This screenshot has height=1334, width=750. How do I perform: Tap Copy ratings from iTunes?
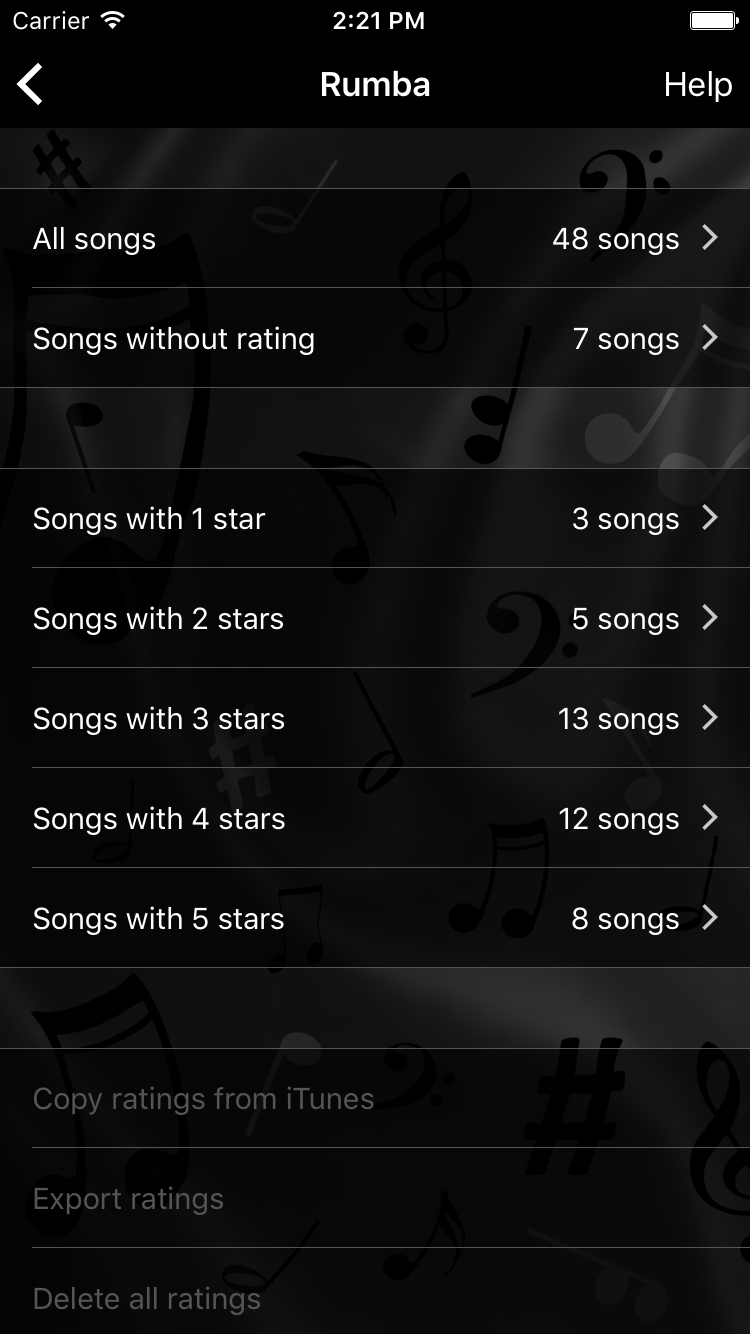coord(375,1098)
